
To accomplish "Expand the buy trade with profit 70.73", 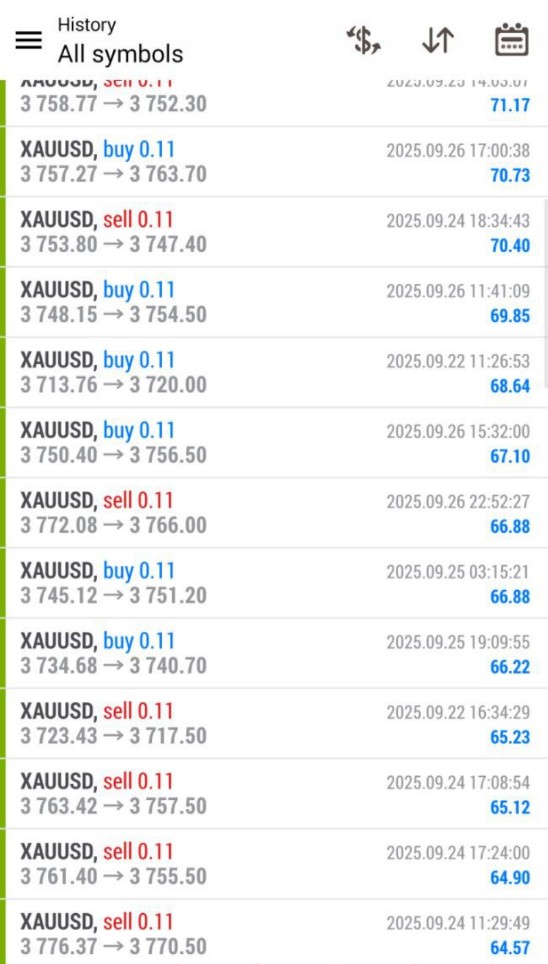I will coord(274,162).
